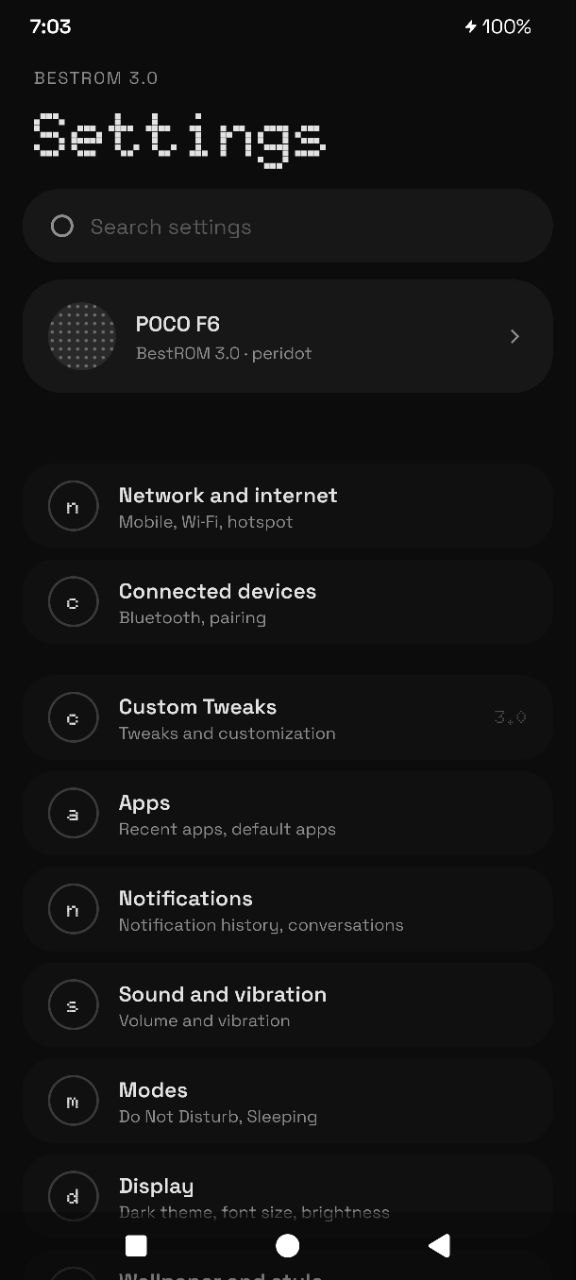The height and width of the screenshot is (1280, 576).
Task: View Notifications settings
Action: pos(288,910)
